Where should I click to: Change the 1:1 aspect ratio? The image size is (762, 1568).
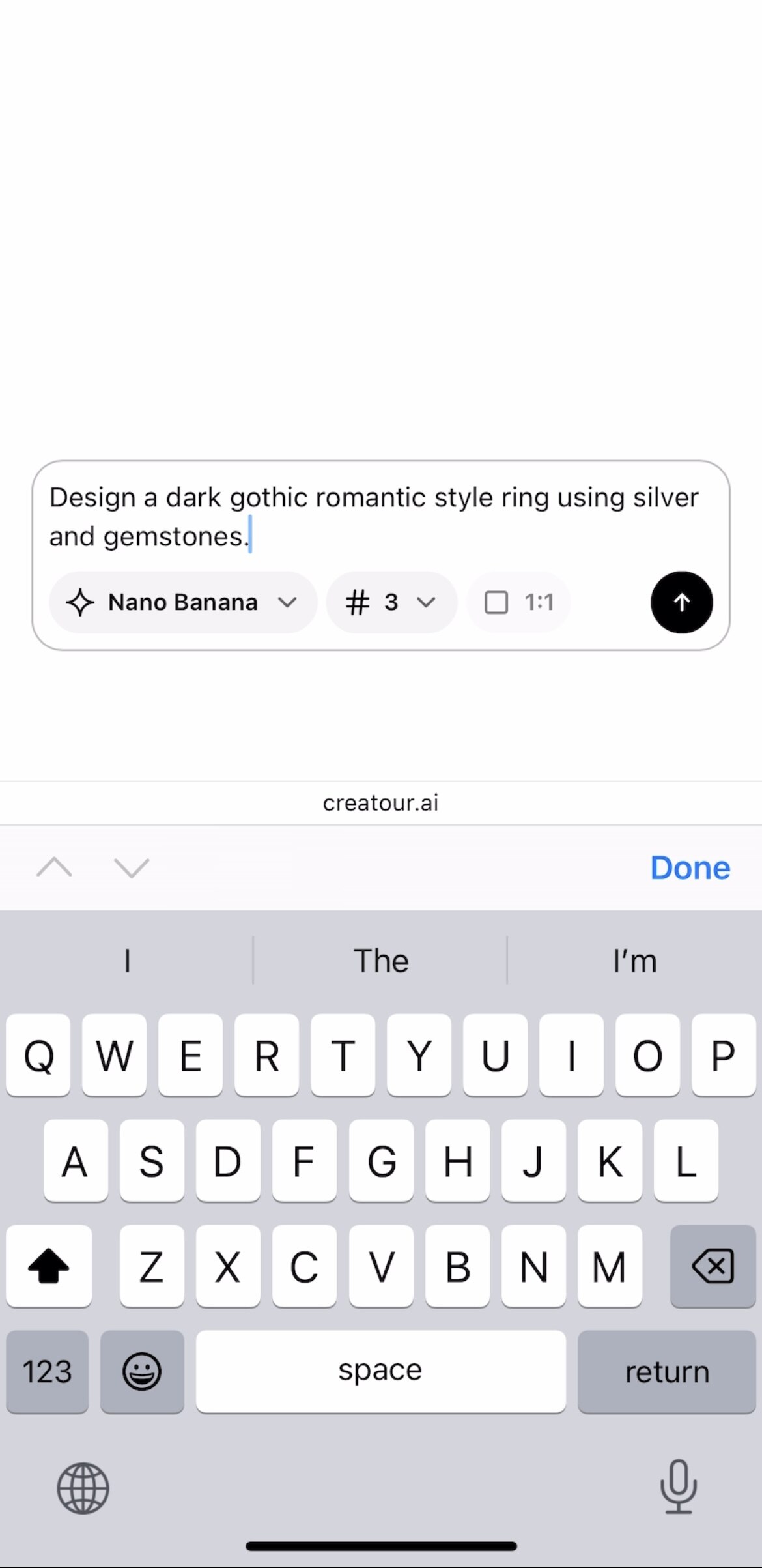pyautogui.click(x=519, y=602)
